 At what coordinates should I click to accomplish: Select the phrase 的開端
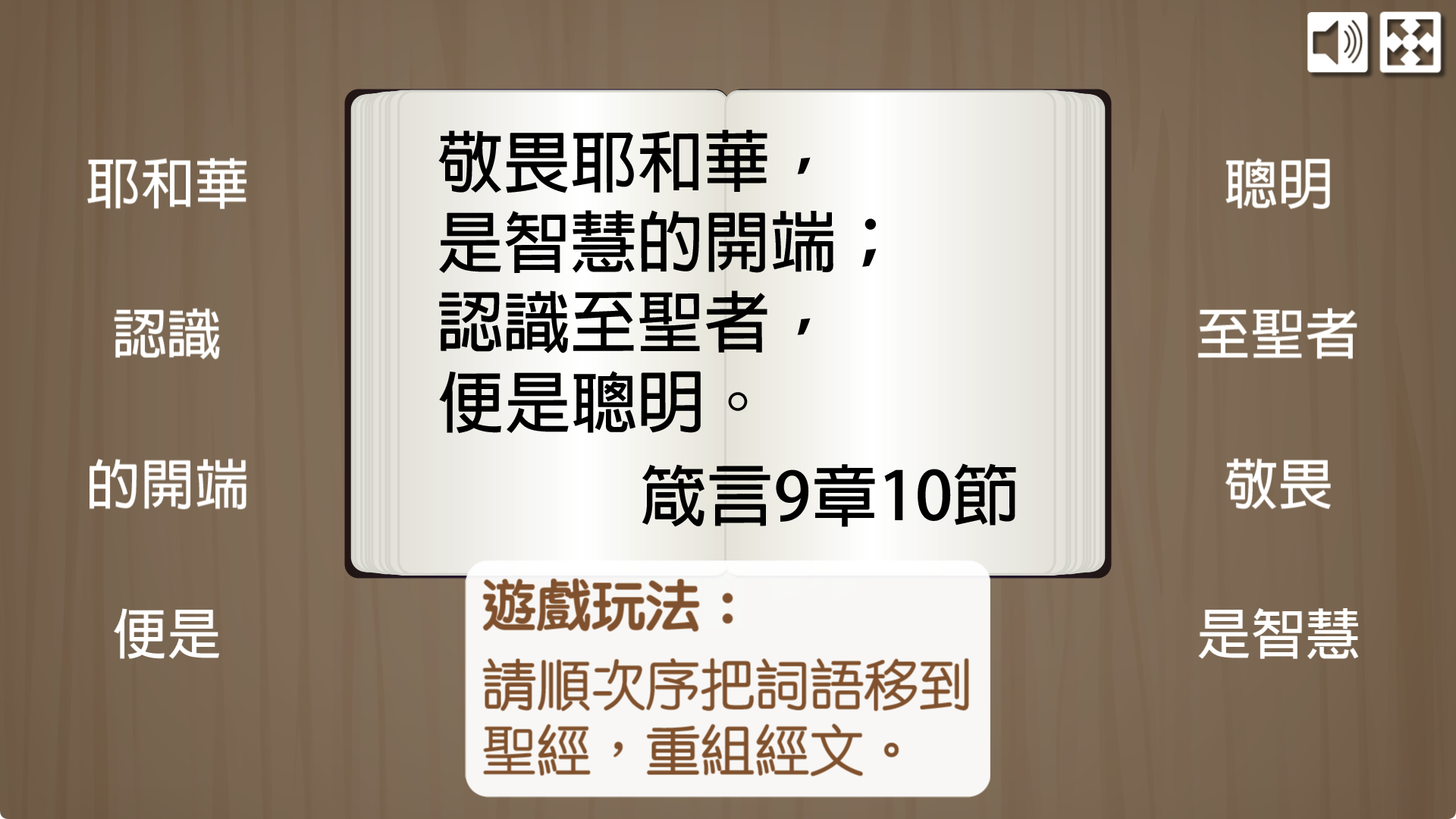167,484
